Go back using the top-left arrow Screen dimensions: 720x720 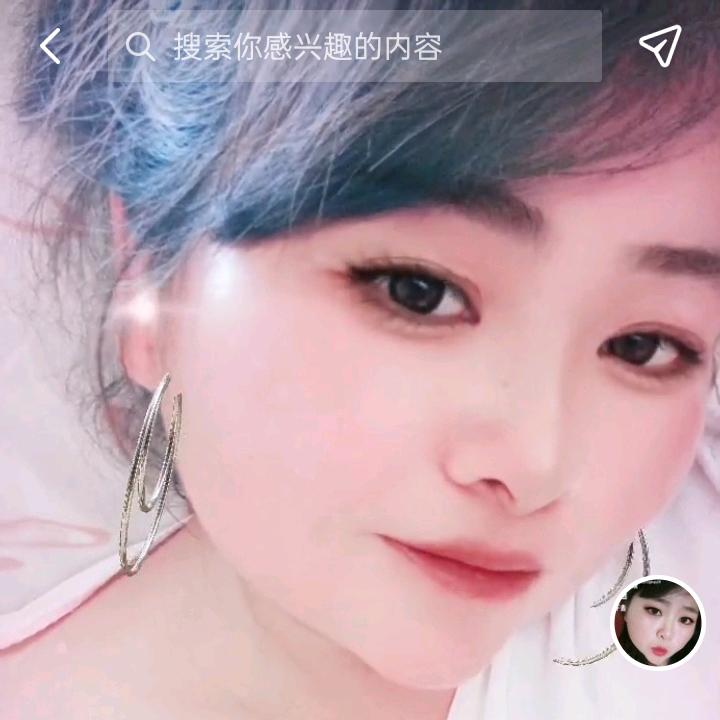pos(50,46)
